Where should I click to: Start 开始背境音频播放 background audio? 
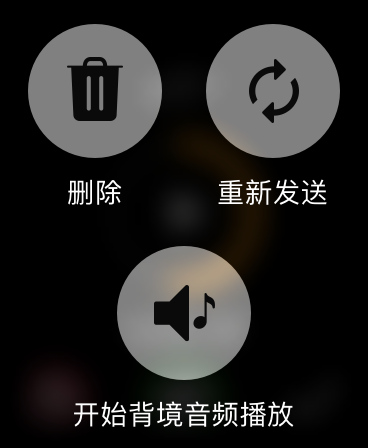[184, 313]
